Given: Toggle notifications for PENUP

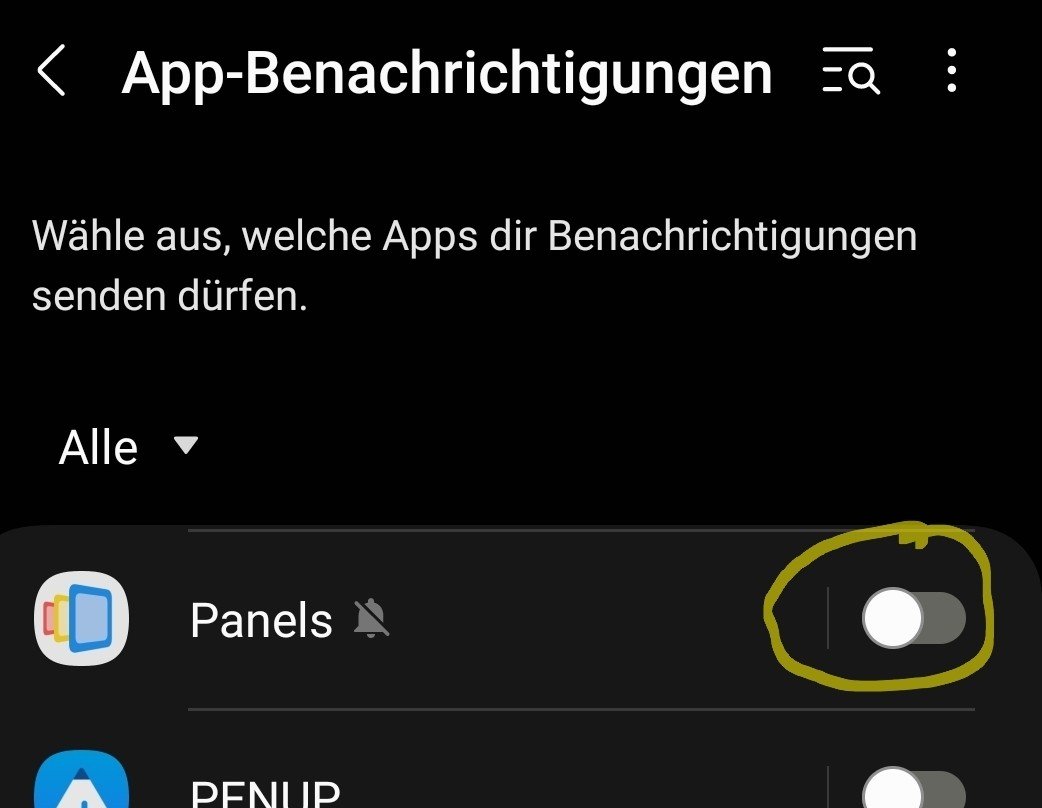Looking at the screenshot, I should point(913,791).
